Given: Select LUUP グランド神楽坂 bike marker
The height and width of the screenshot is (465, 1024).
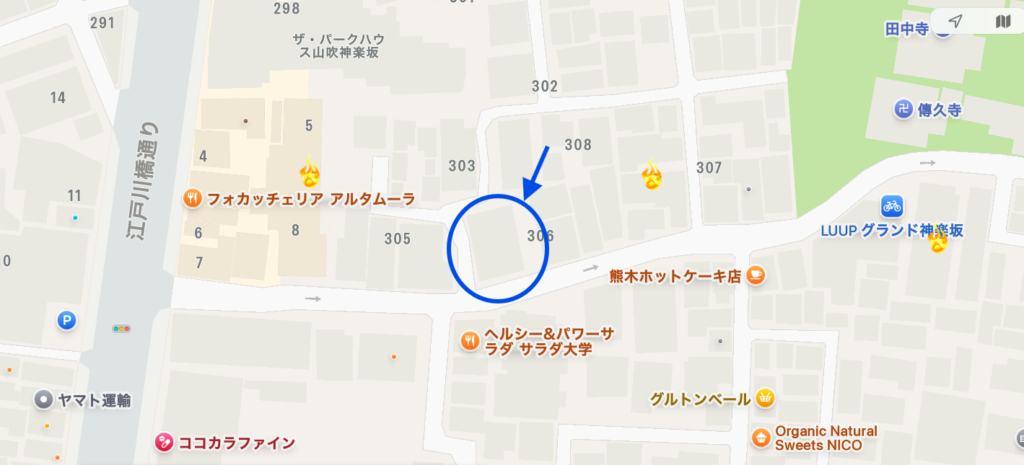Looking at the screenshot, I should pos(892,206).
